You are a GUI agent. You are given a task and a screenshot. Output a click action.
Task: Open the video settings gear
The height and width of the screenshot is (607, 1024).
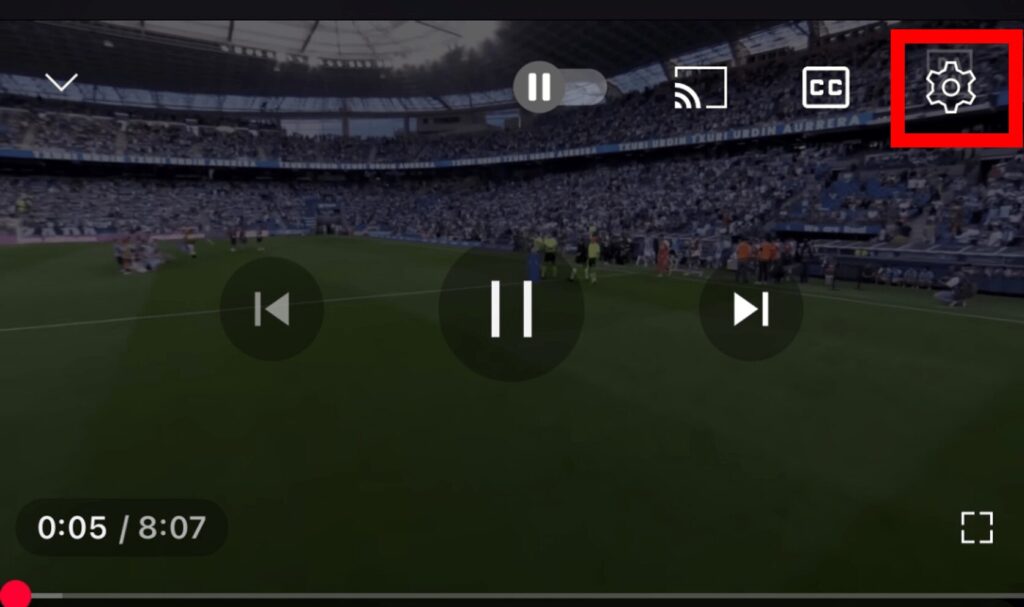[950, 89]
